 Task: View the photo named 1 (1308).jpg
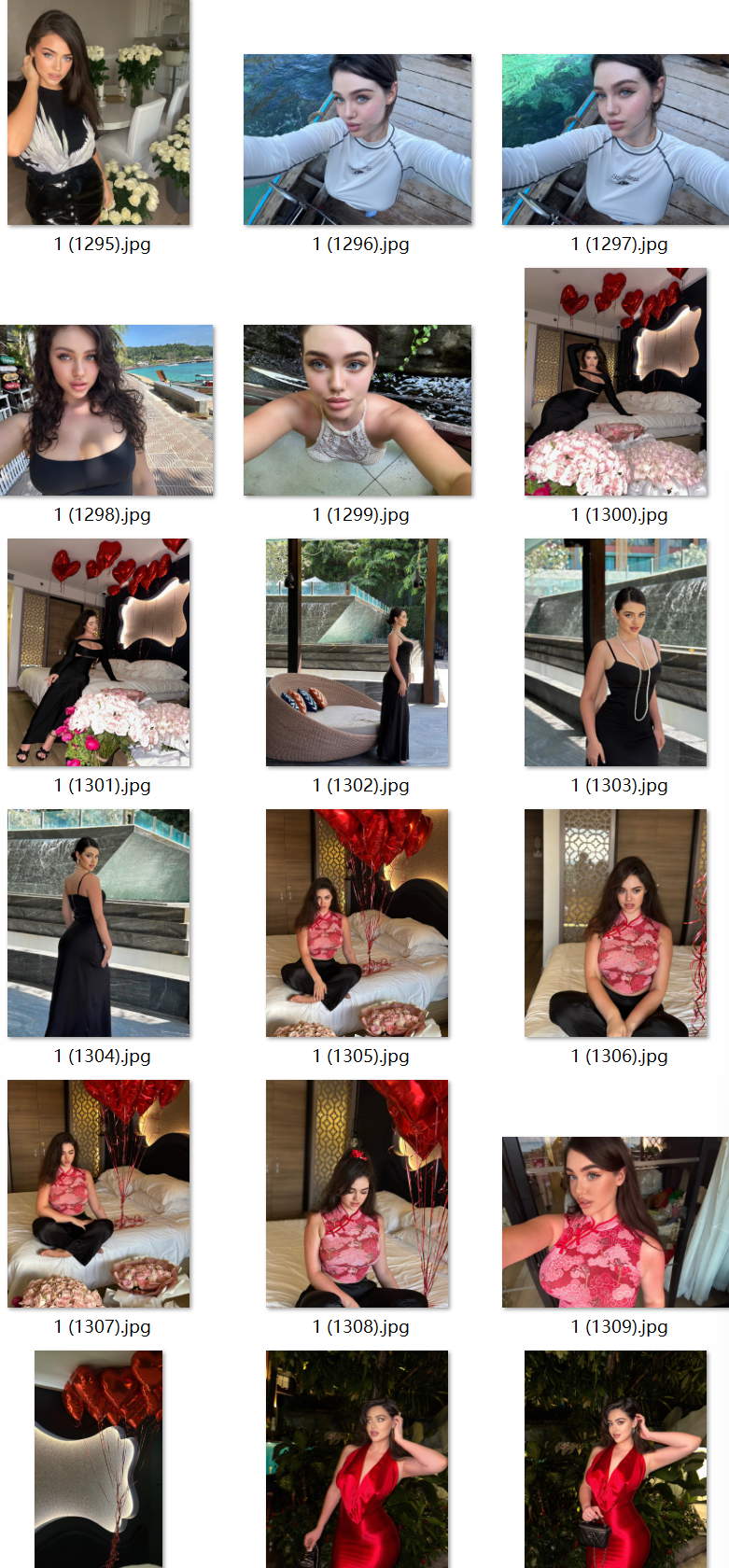pyautogui.click(x=357, y=1194)
